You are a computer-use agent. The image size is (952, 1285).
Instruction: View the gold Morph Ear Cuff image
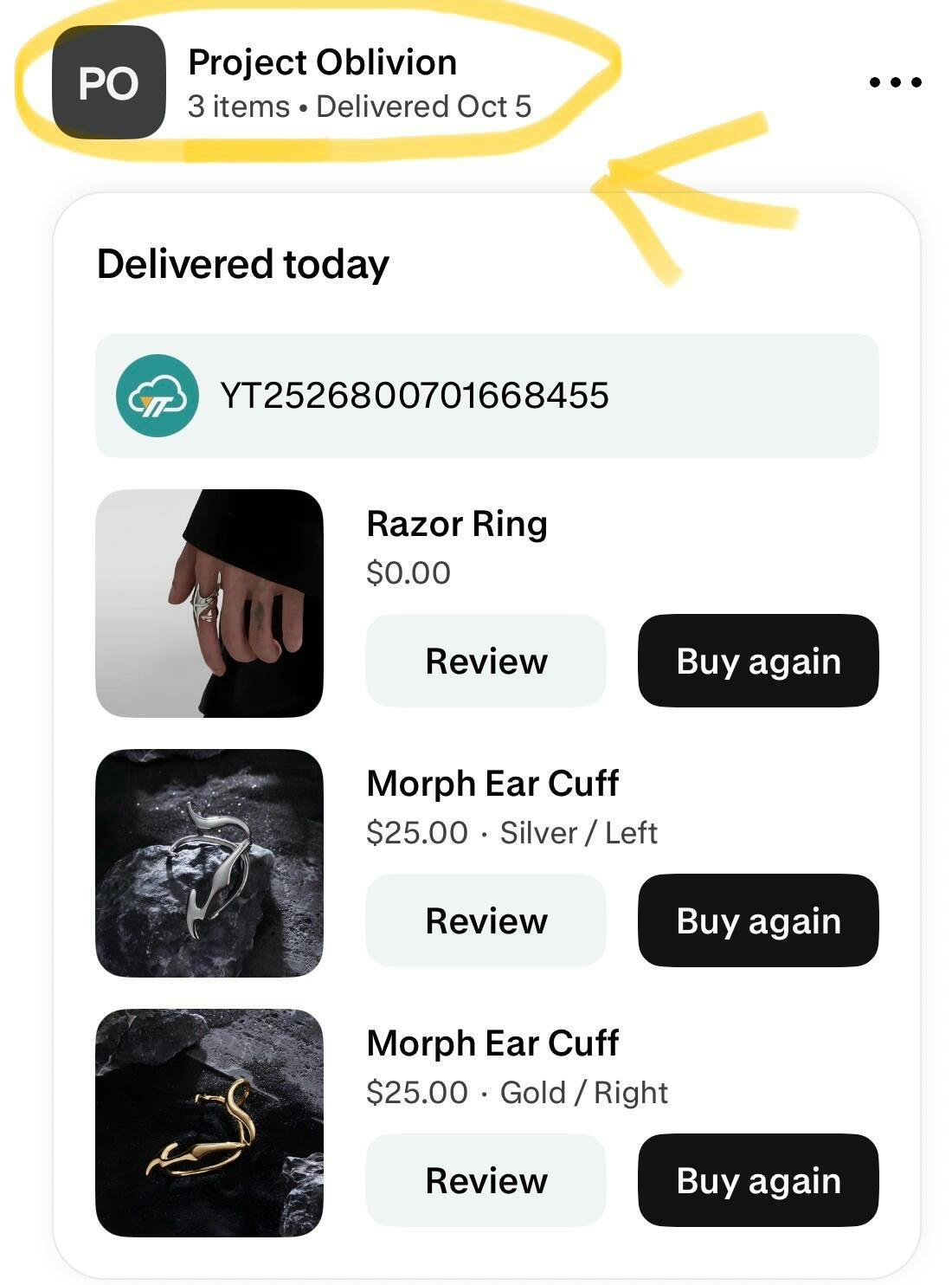coord(209,1123)
